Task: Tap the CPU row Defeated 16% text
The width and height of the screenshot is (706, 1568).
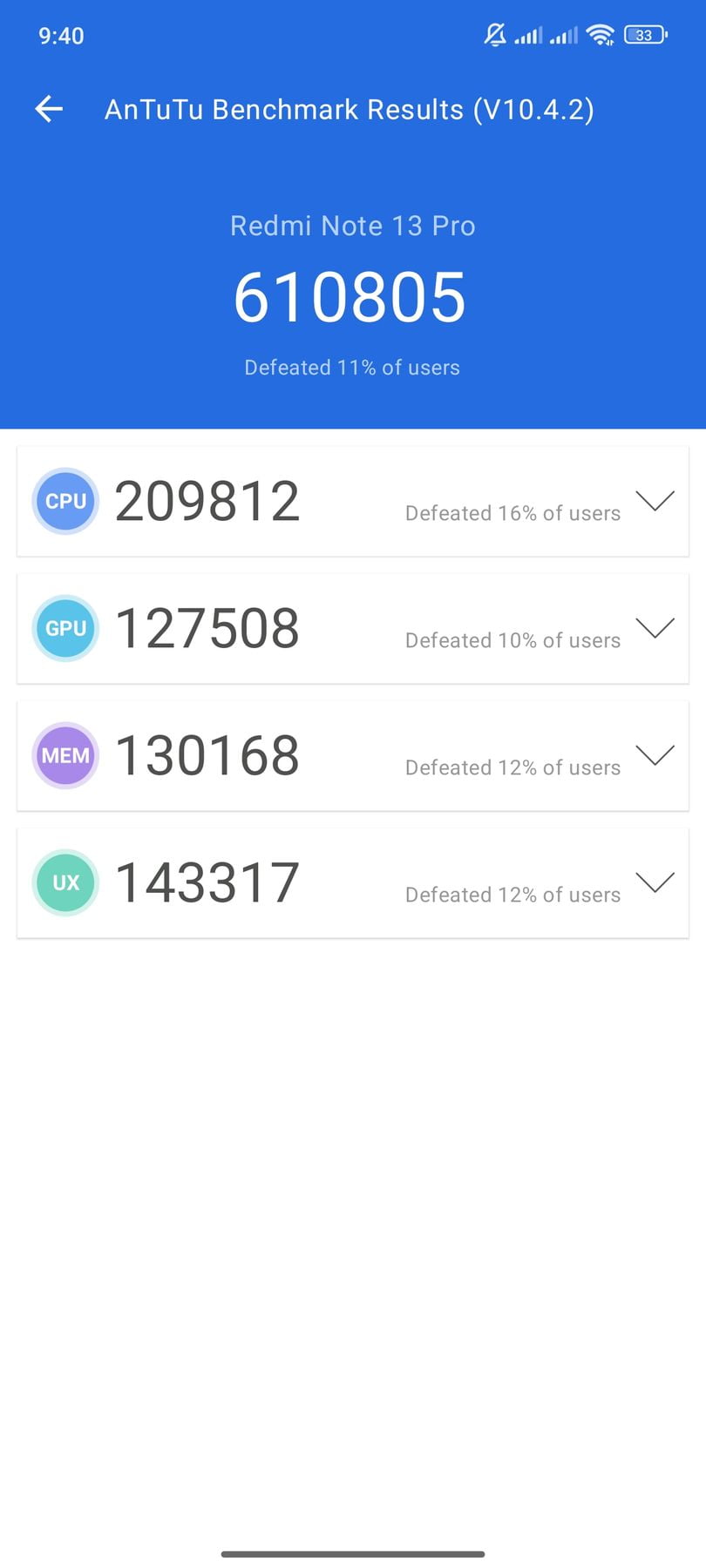Action: [512, 513]
